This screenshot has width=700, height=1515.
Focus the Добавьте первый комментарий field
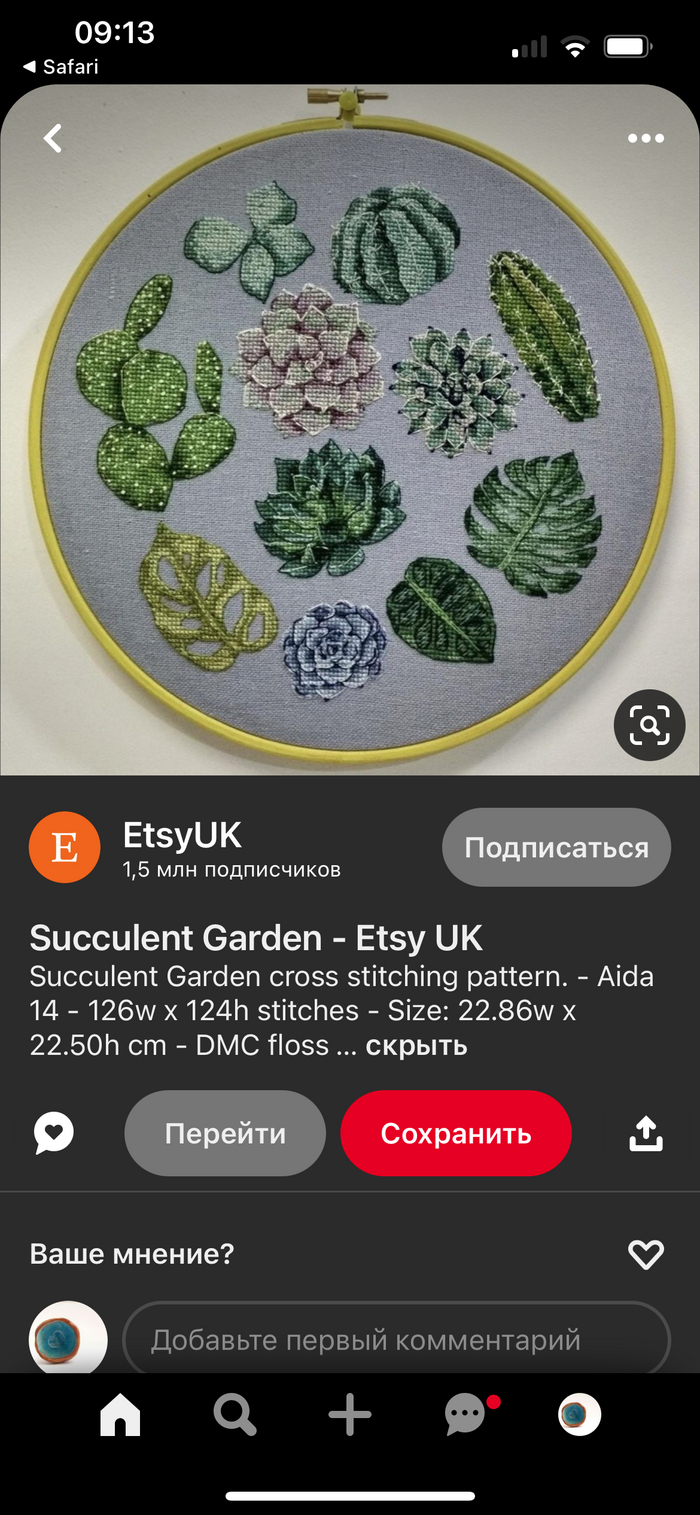pos(396,1339)
